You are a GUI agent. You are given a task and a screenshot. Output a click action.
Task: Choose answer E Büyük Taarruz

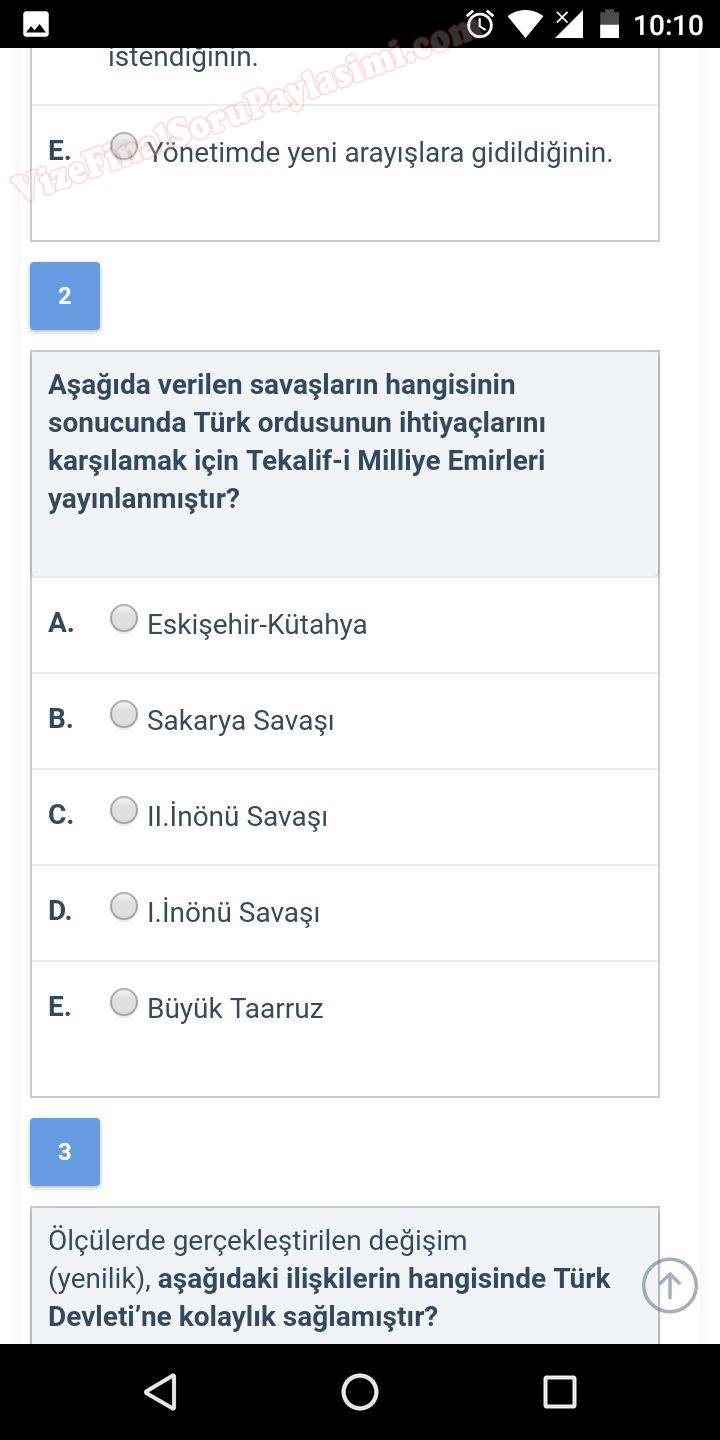pos(124,1003)
